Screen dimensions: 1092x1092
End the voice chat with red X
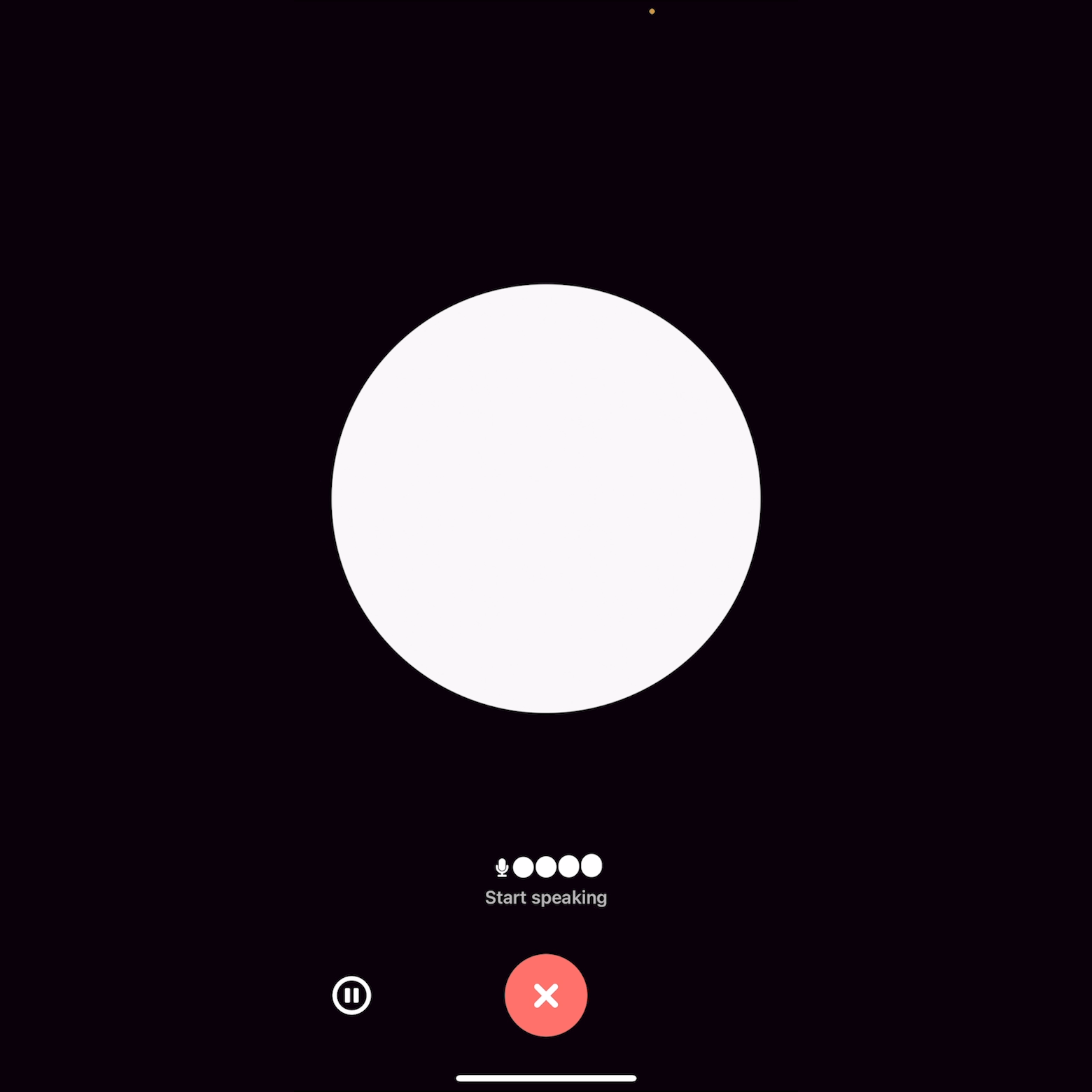(x=545, y=995)
